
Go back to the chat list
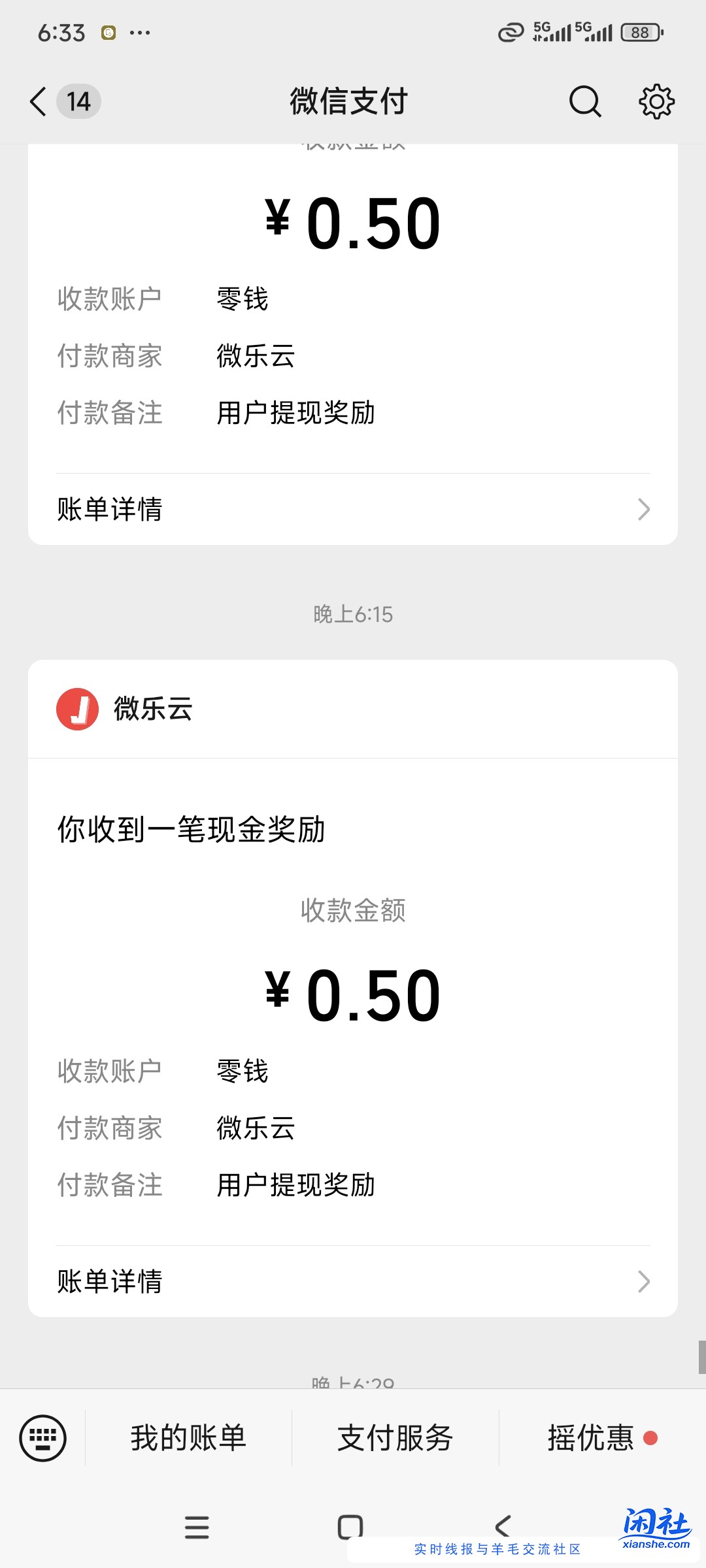[x=39, y=102]
